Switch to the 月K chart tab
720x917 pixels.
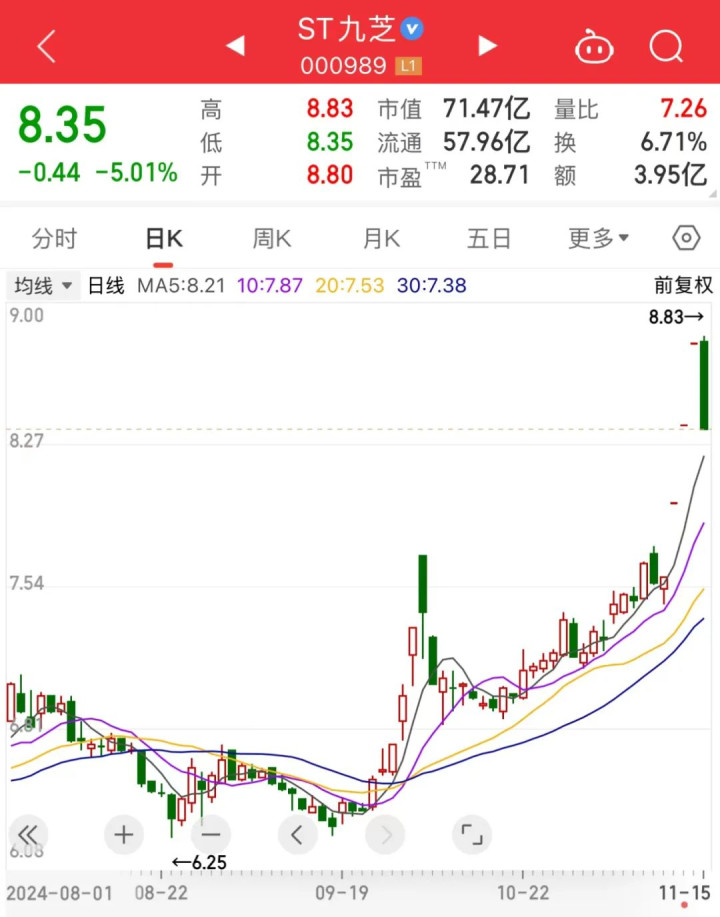tap(380, 239)
